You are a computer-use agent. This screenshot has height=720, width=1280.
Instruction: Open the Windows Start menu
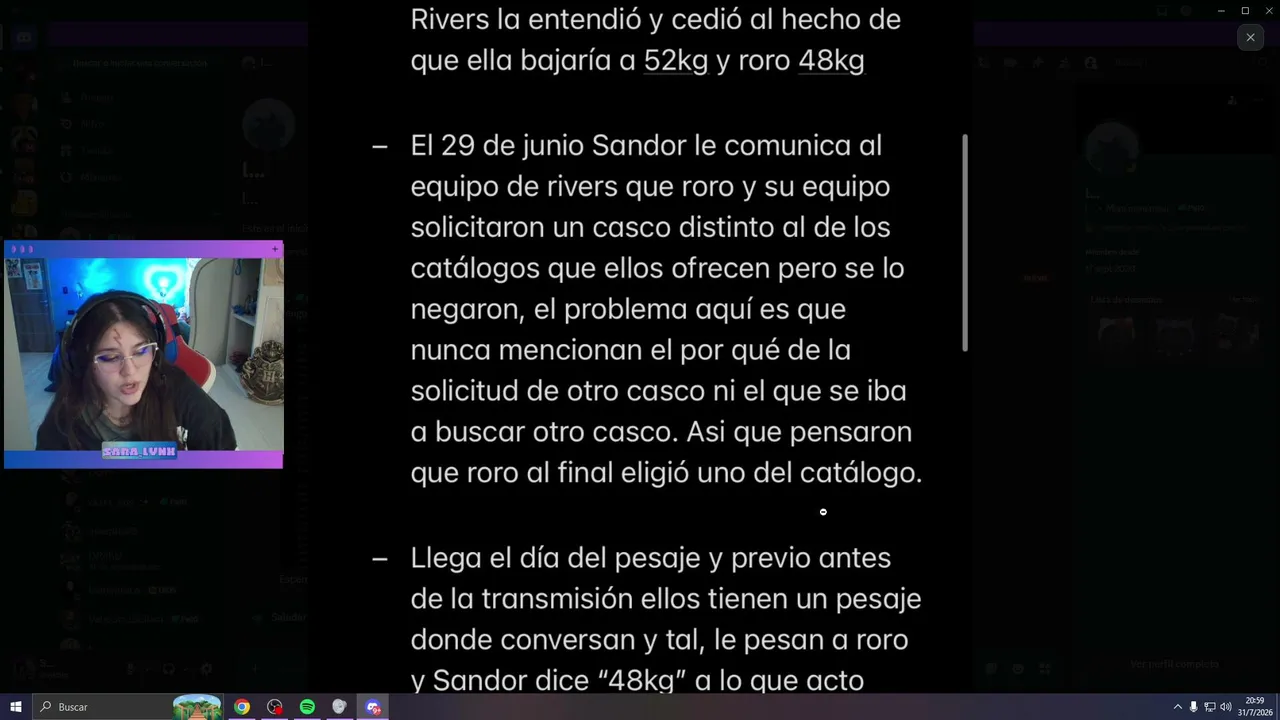pyautogui.click(x=16, y=707)
